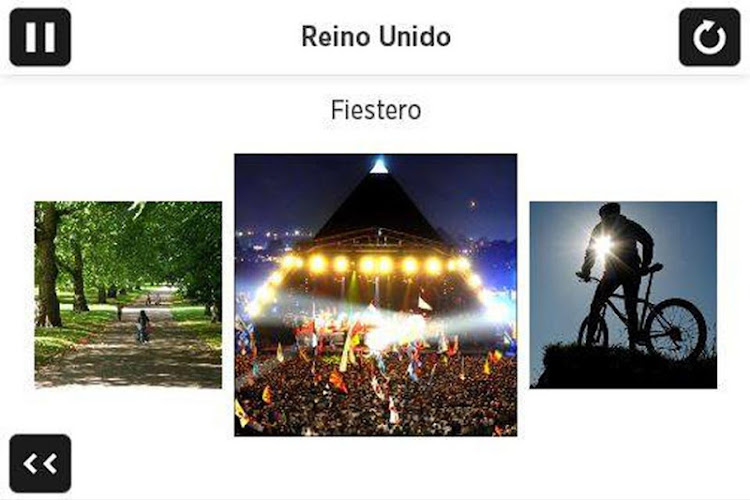The width and height of the screenshot is (750, 500).
Task: Go back with the double-arrow button
Action: pyautogui.click(x=40, y=463)
